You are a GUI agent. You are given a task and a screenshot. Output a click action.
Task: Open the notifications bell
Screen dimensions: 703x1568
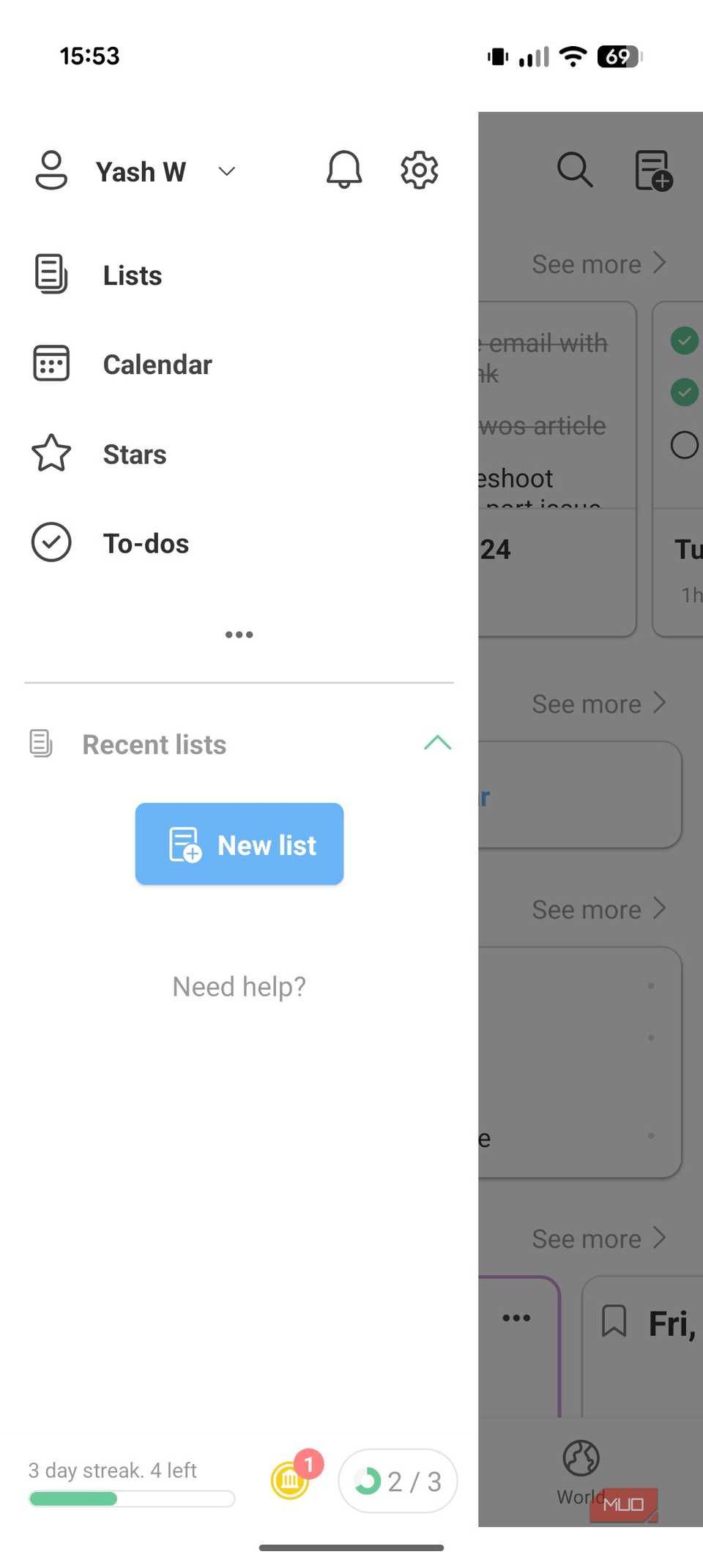pyautogui.click(x=343, y=171)
